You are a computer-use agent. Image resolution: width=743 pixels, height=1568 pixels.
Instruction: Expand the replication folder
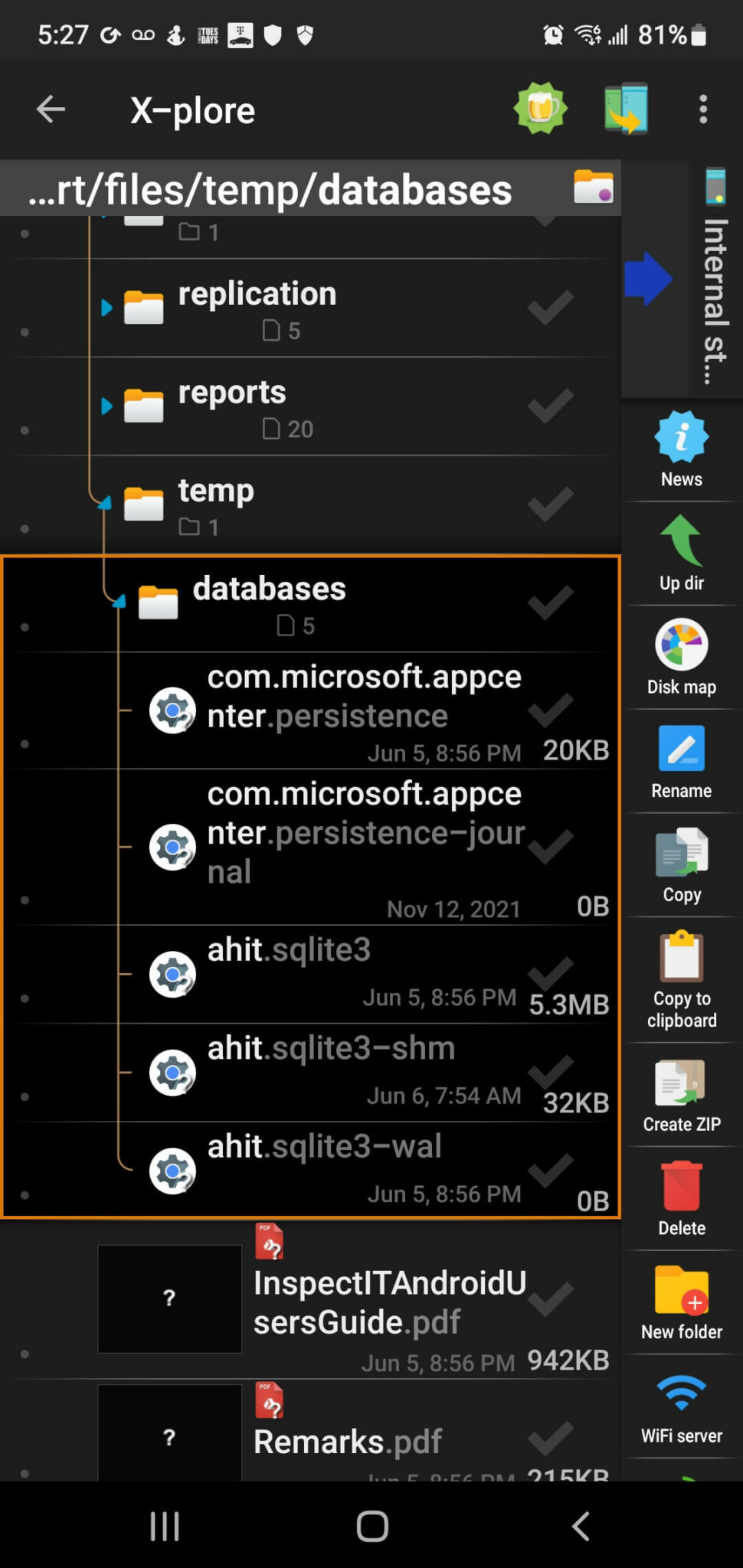click(x=107, y=308)
